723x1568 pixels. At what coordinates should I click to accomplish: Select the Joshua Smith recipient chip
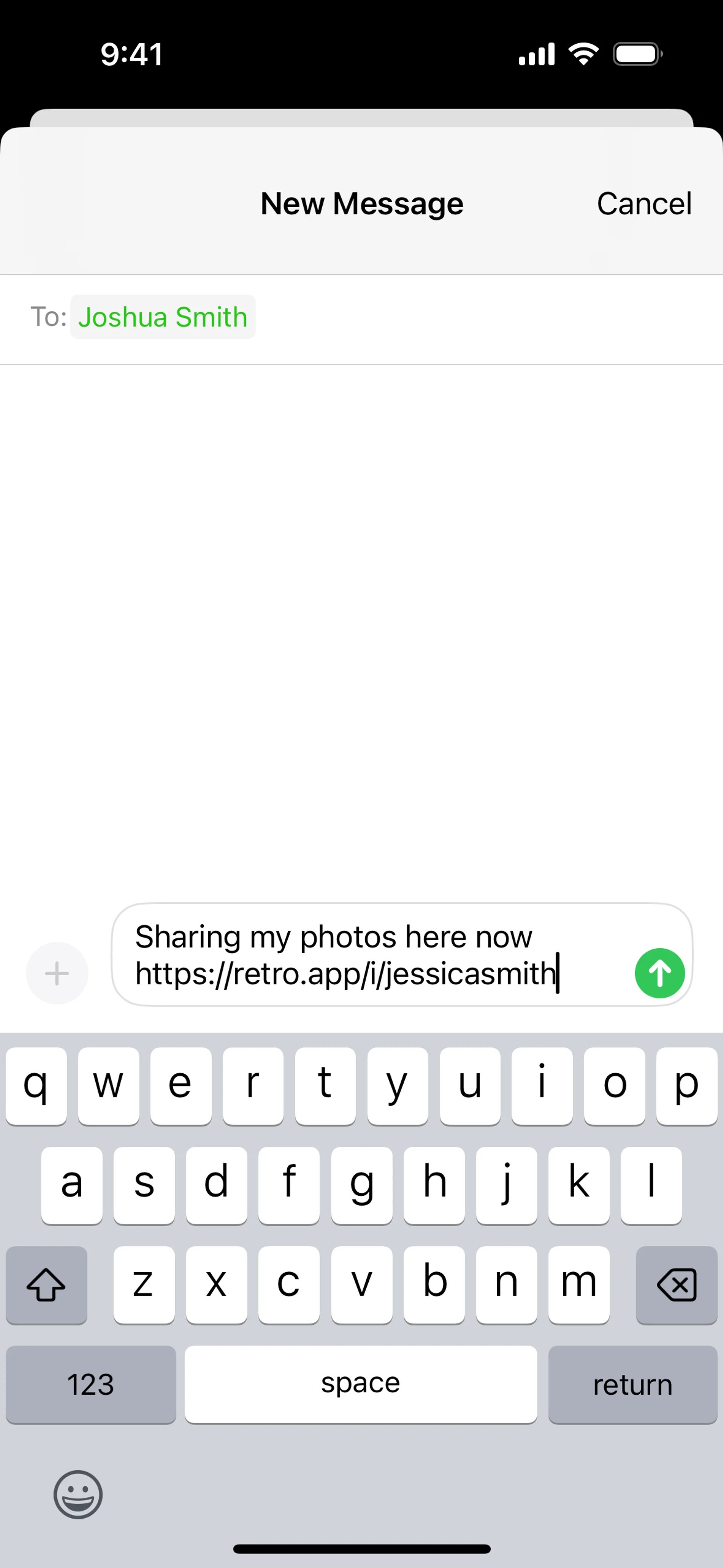tap(163, 317)
